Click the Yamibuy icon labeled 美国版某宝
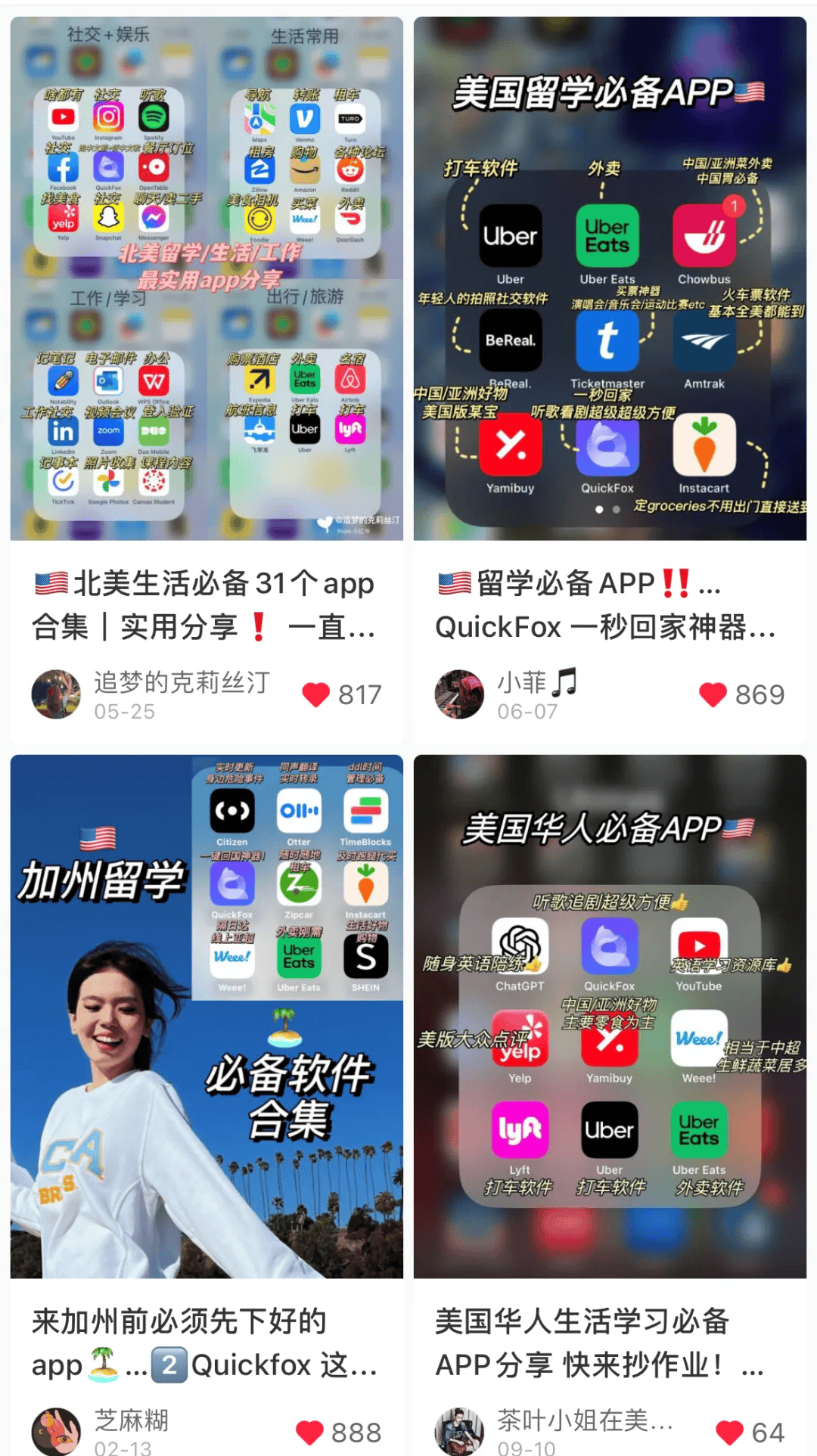 click(510, 448)
